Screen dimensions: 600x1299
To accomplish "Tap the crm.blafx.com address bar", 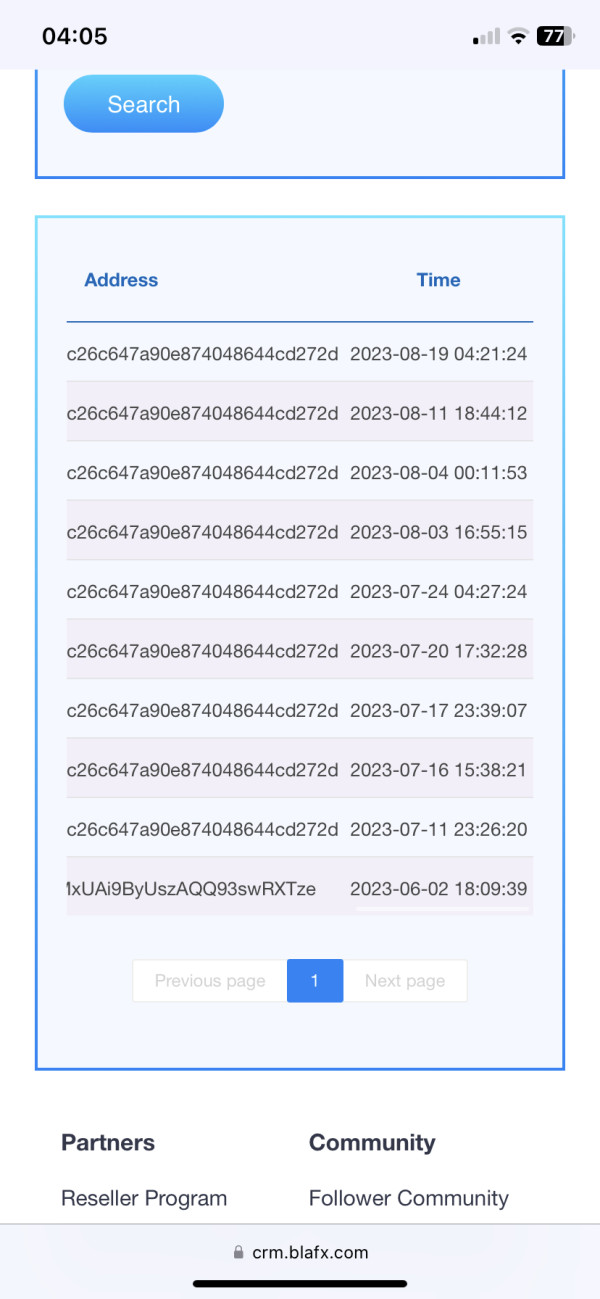I will pyautogui.click(x=300, y=1252).
